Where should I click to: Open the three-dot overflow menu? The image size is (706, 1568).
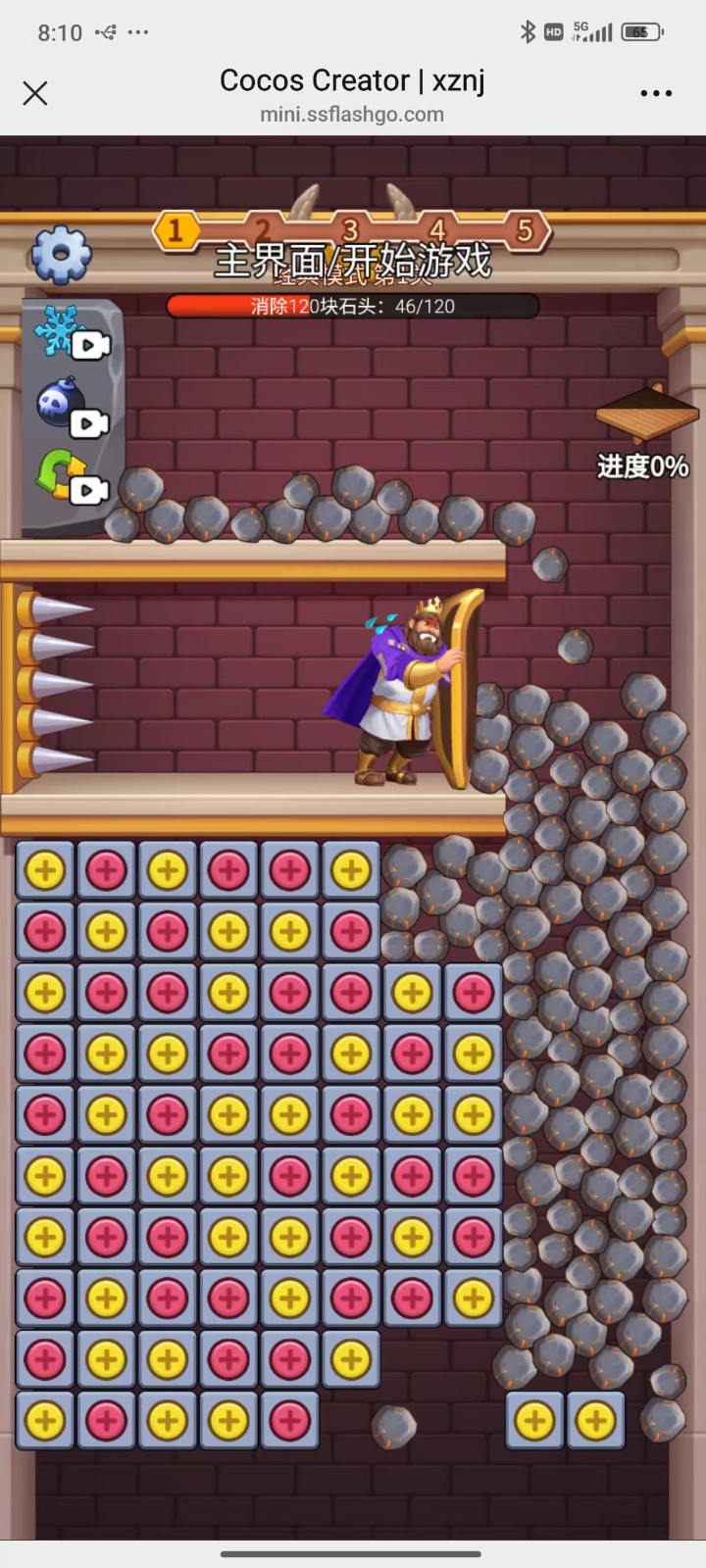[656, 93]
